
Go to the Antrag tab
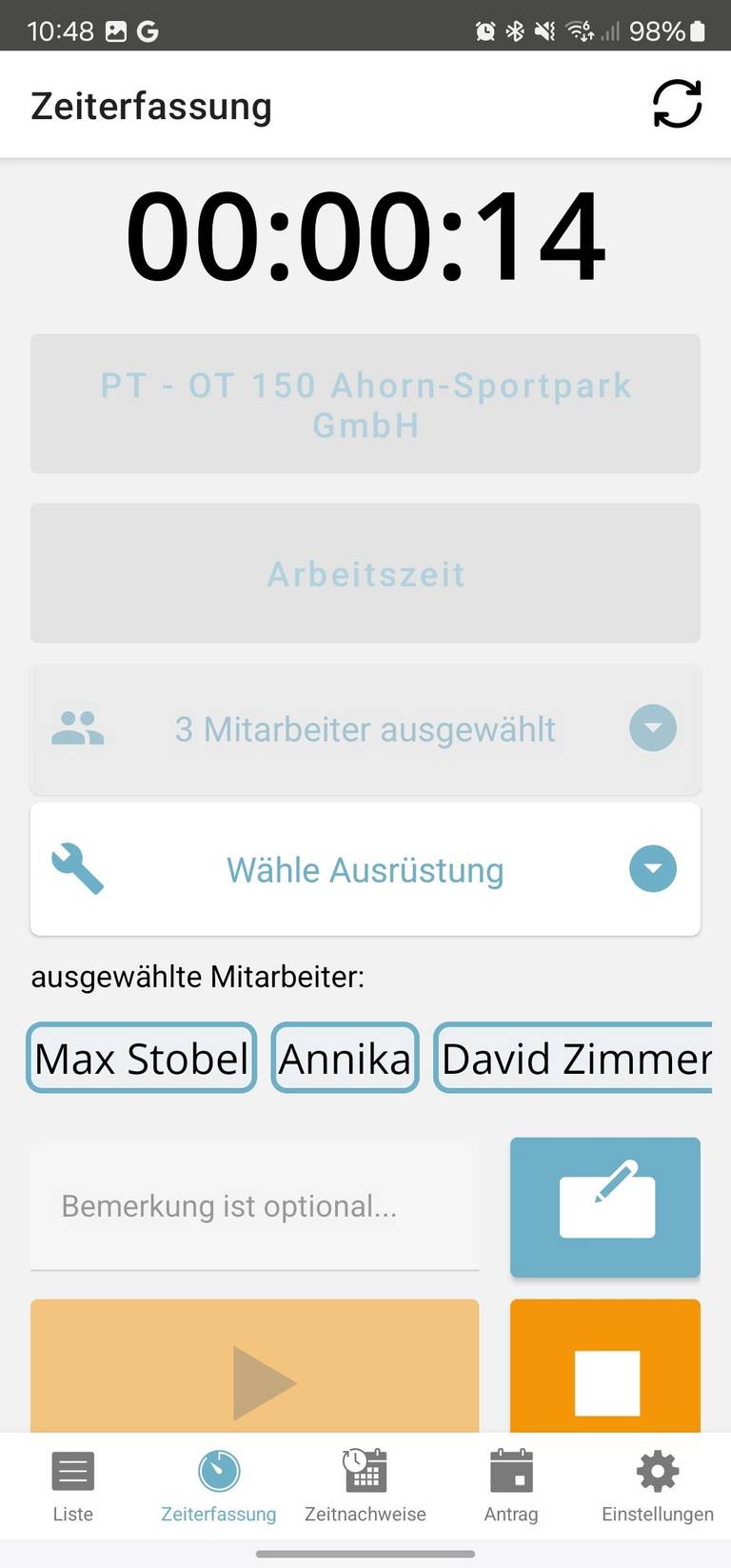click(x=511, y=1485)
